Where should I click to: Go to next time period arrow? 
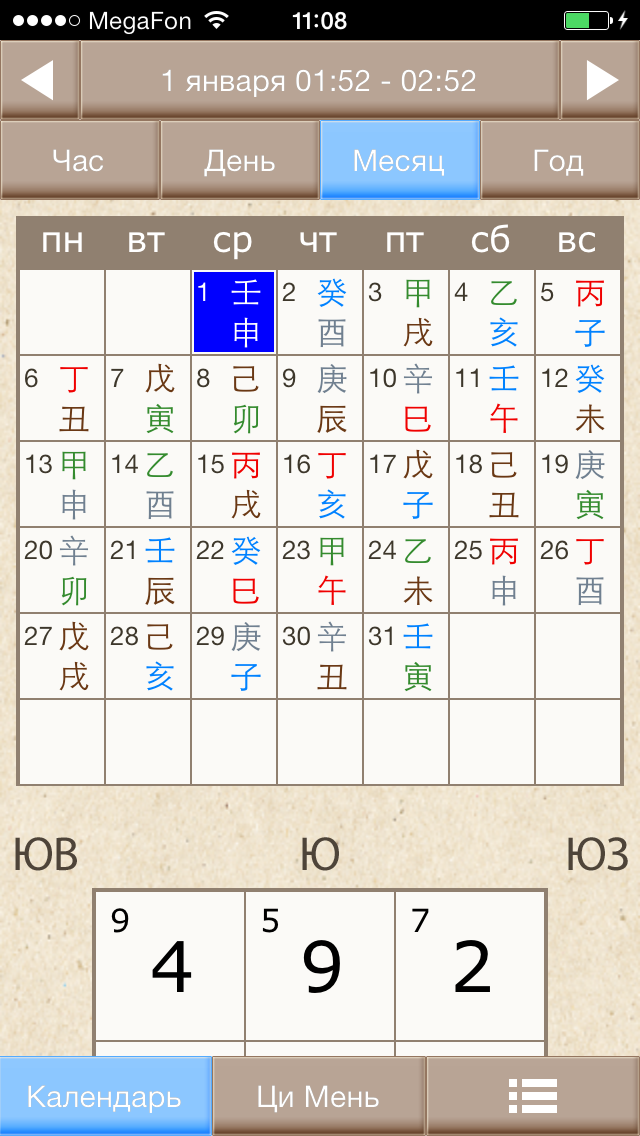(600, 80)
